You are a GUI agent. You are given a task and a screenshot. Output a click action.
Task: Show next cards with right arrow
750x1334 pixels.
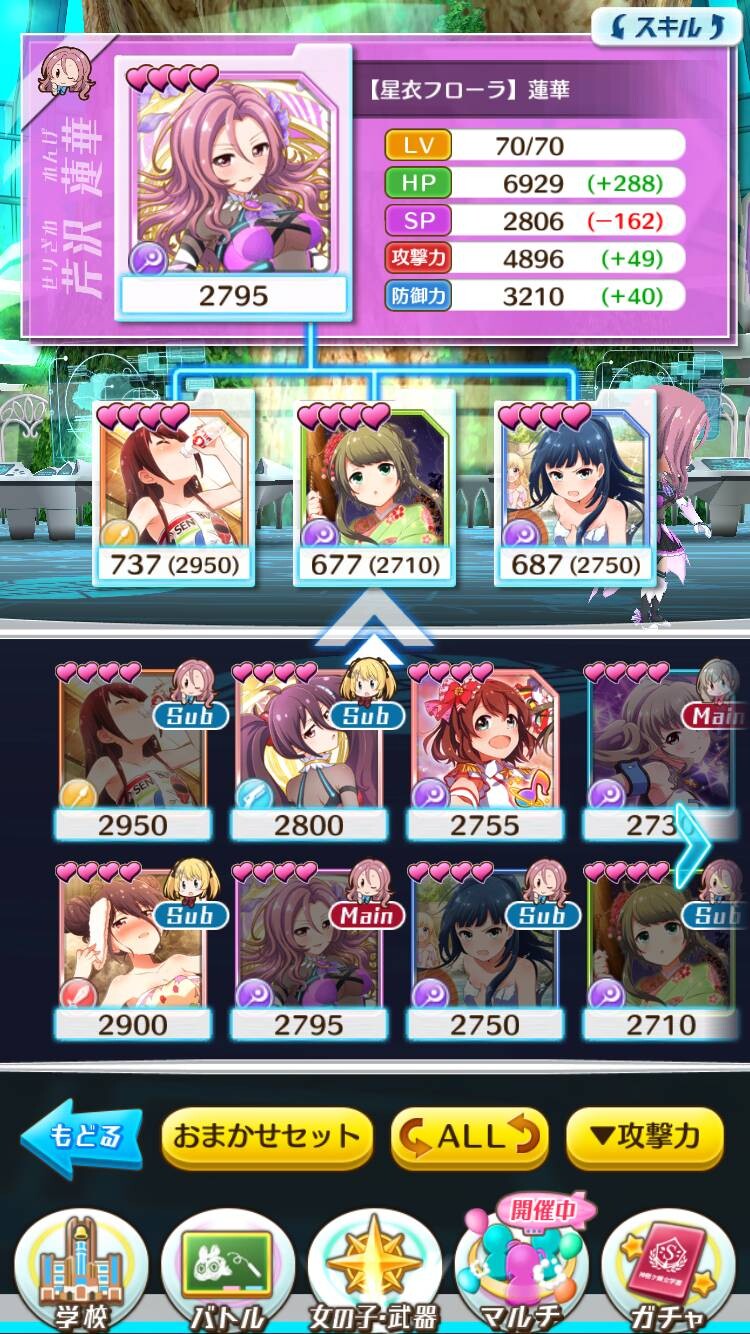(693, 845)
